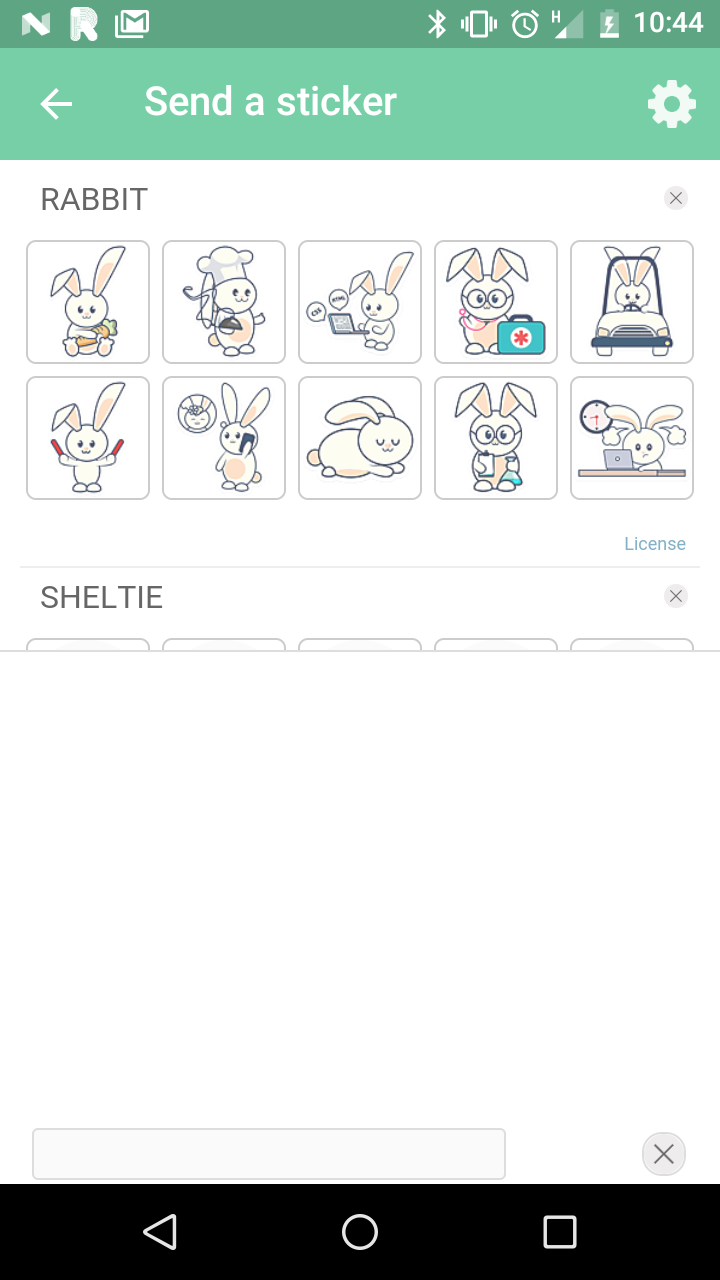
Task: Tap the Android Back navigation button
Action: [x=160, y=1231]
